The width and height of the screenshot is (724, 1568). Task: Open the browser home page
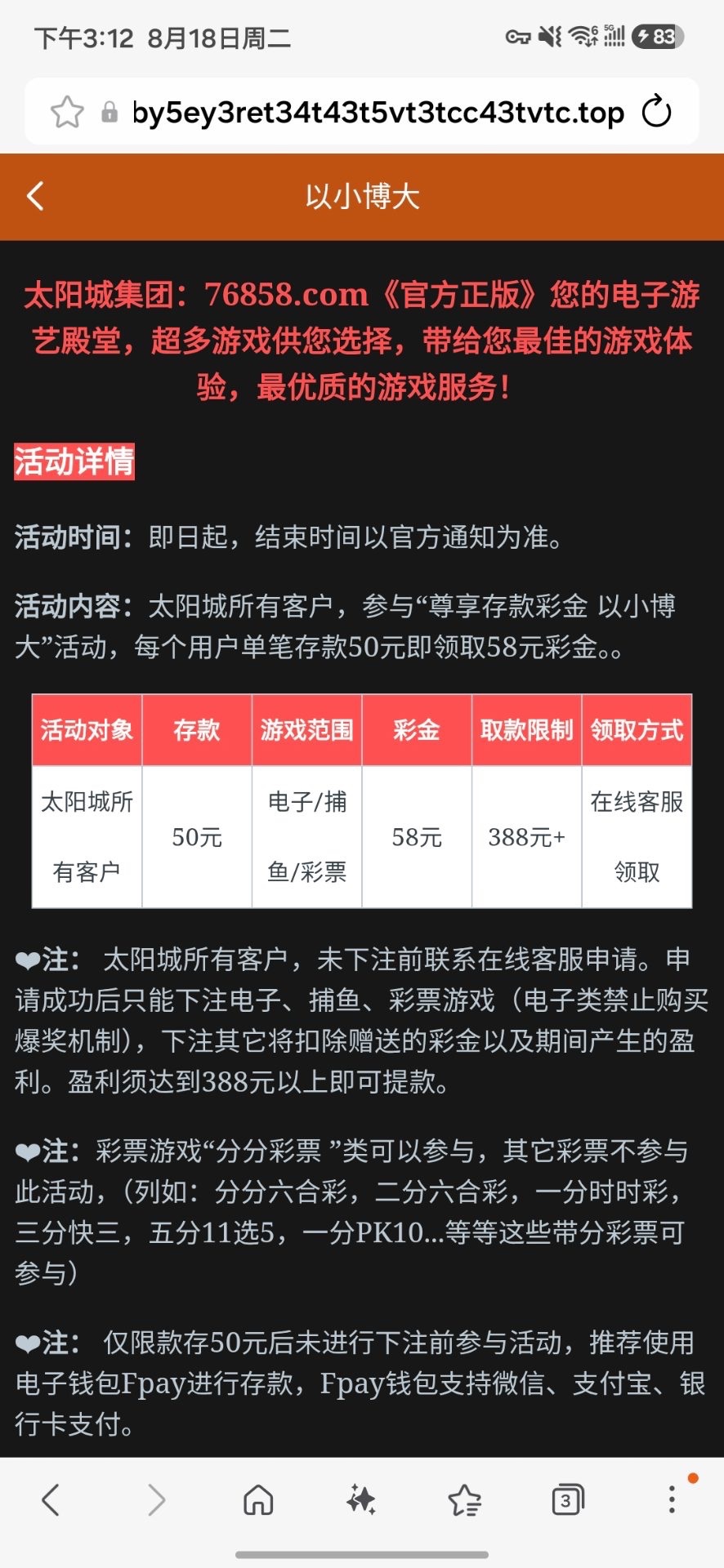[258, 1499]
